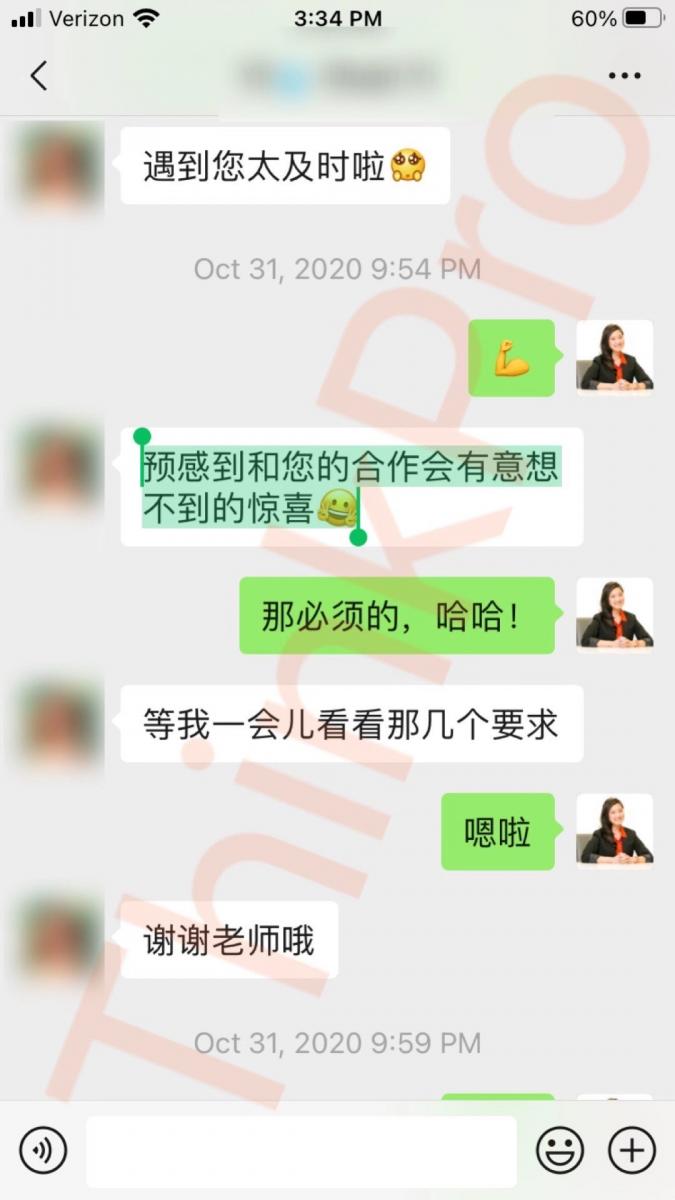Go back to the chat list
675x1200 pixels.
[38, 76]
